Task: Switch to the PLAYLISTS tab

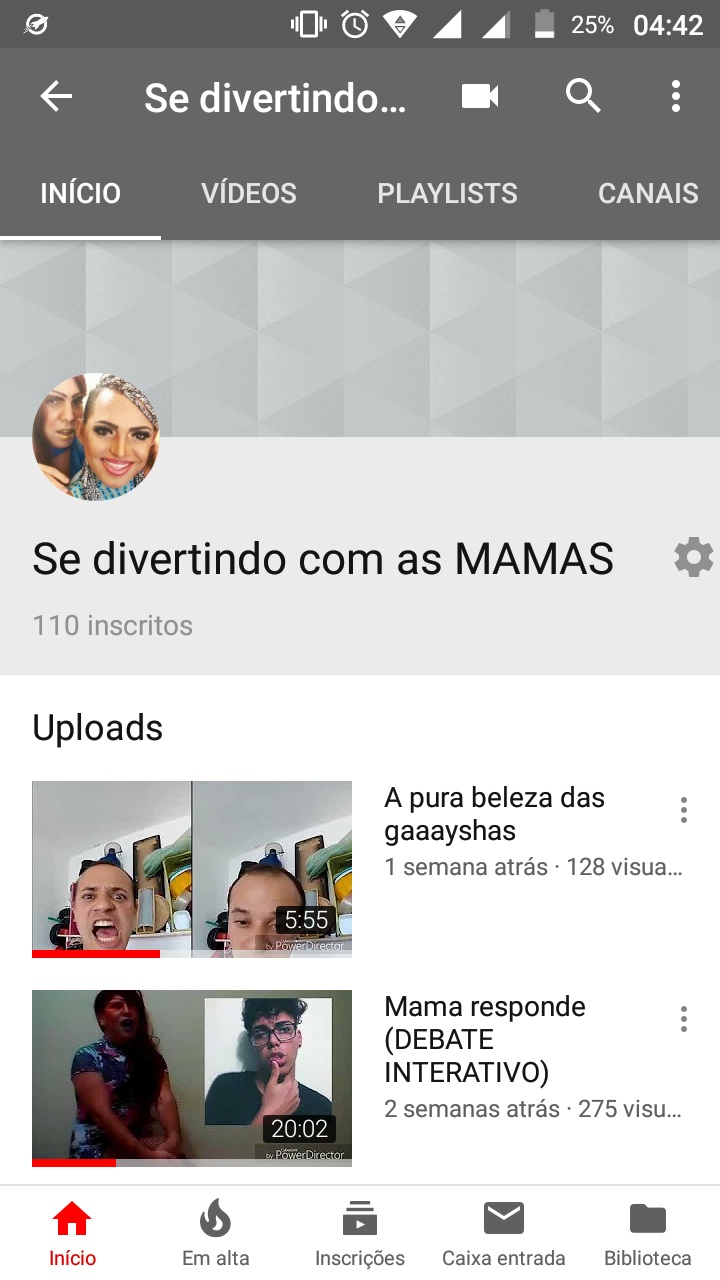Action: 447,193
